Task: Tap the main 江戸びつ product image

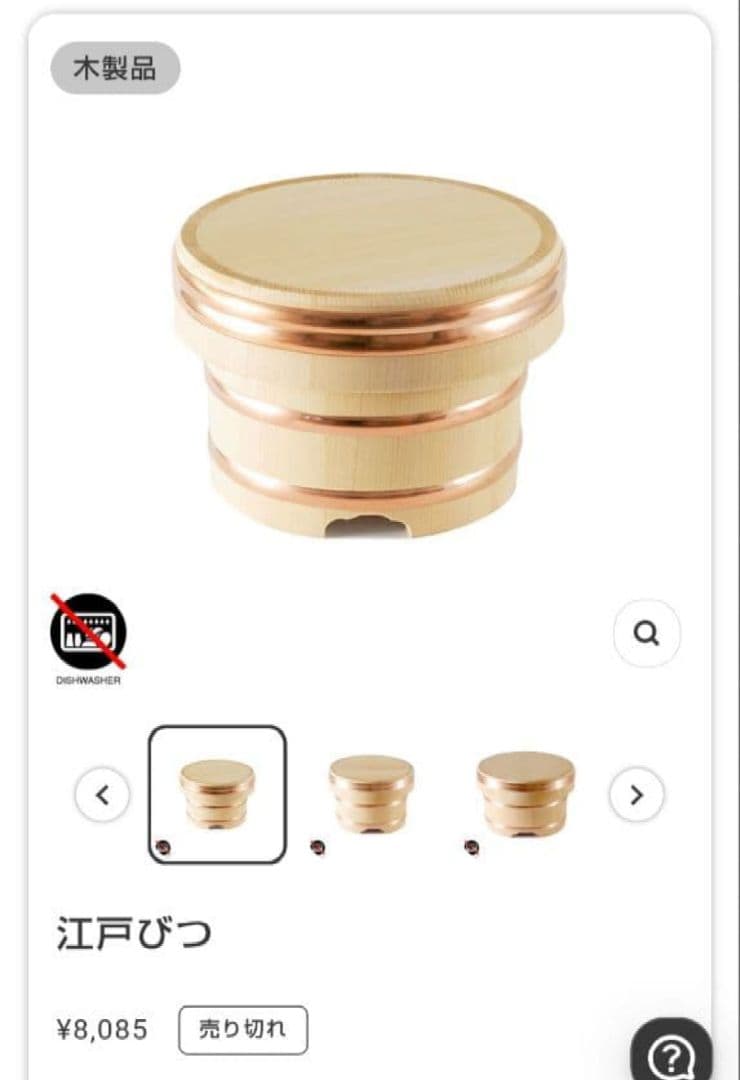Action: pyautogui.click(x=369, y=355)
